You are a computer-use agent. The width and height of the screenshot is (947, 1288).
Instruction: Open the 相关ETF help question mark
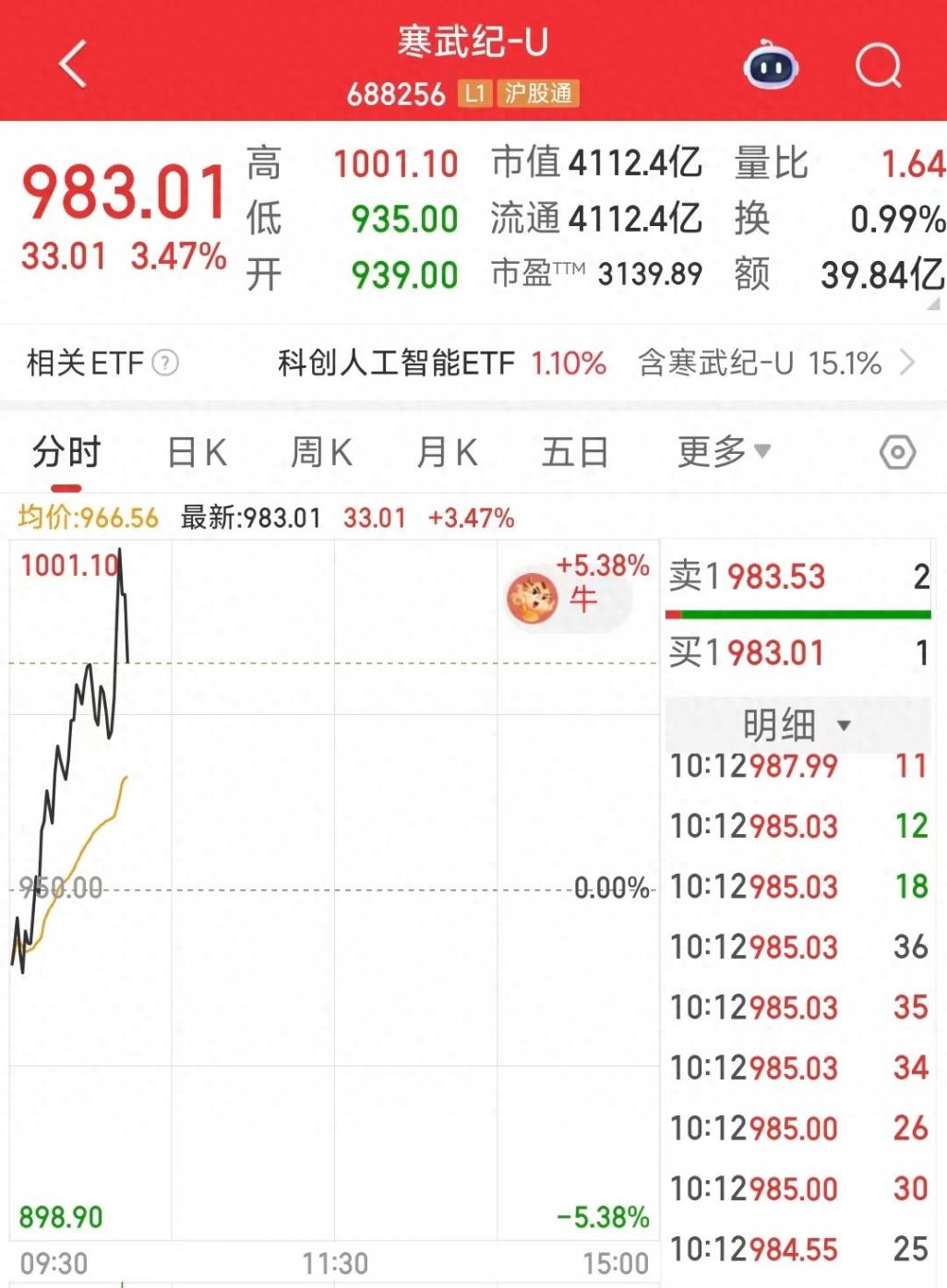(165, 363)
